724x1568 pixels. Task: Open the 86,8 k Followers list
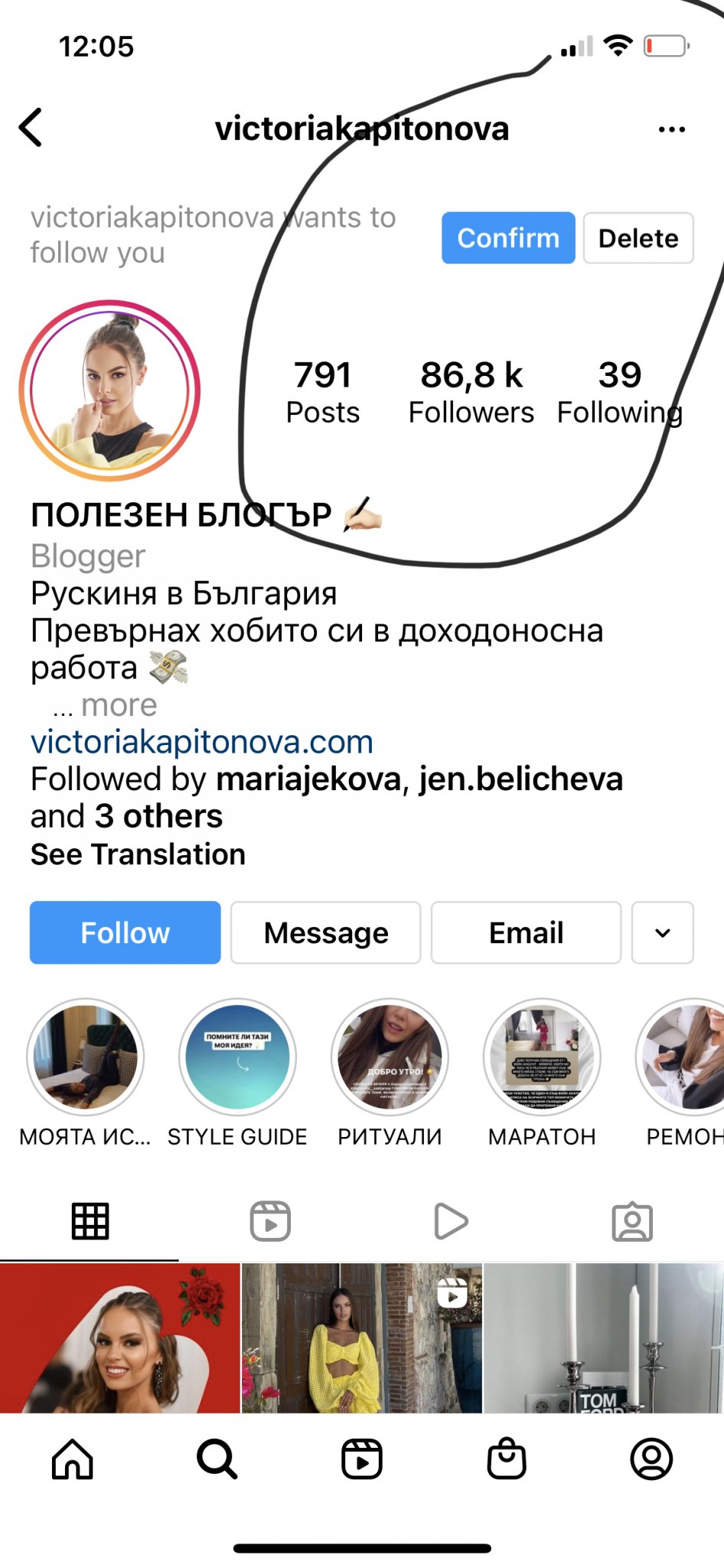click(x=471, y=392)
